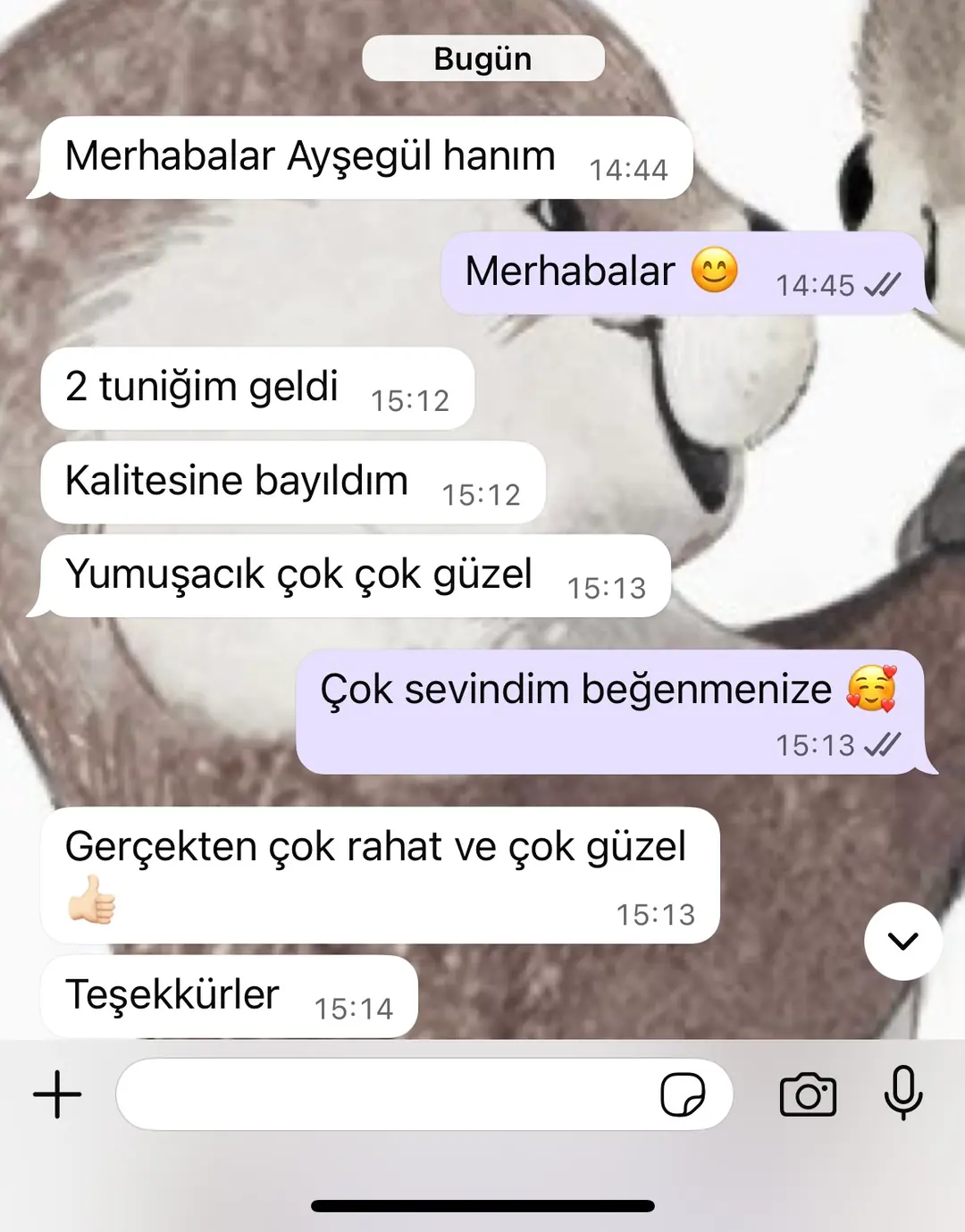Tap the microphone to record voice
Image resolution: width=965 pixels, height=1232 pixels.
[x=902, y=1094]
